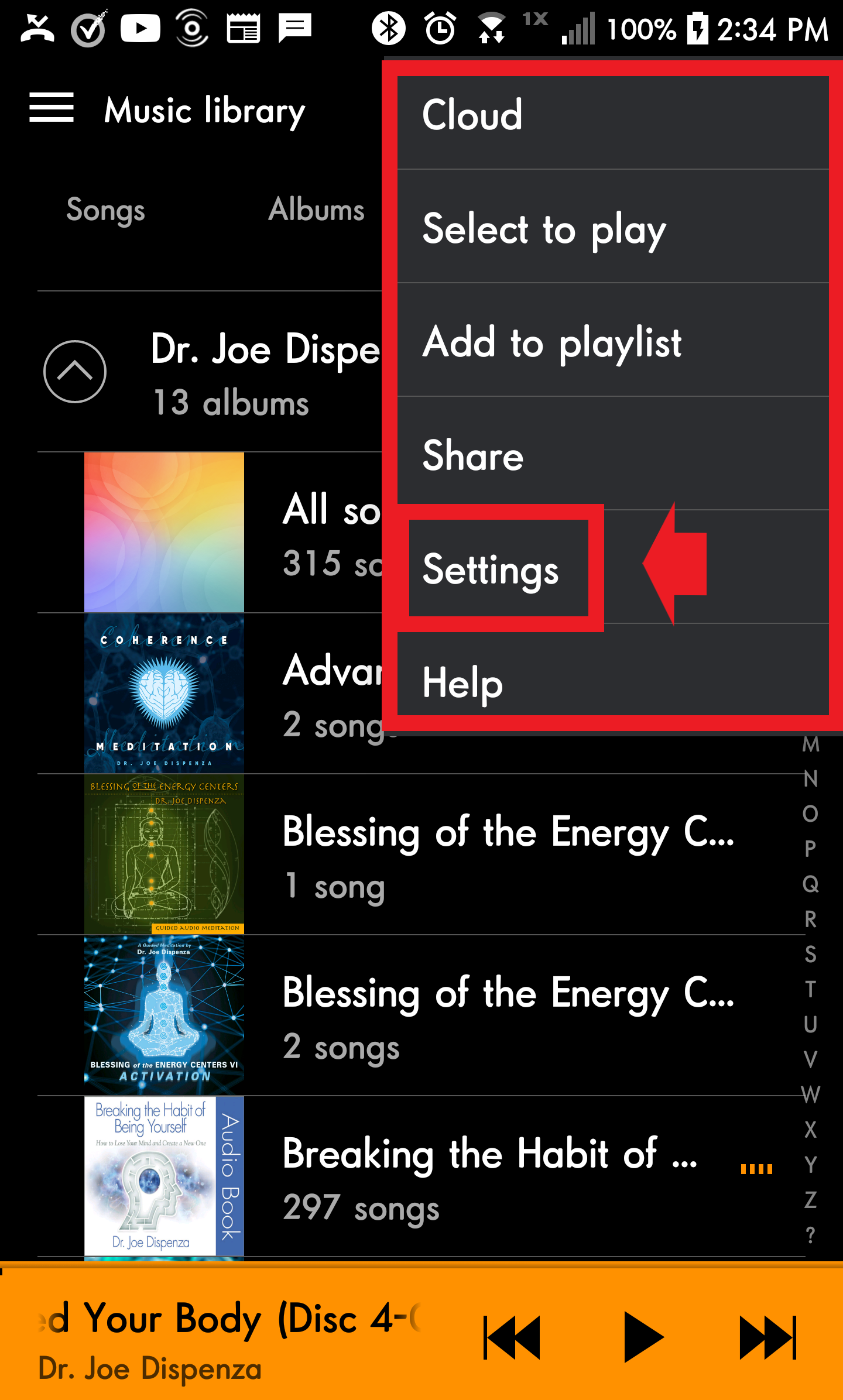The image size is (843, 1400).
Task: Jump to letter S in index
Action: [x=810, y=954]
